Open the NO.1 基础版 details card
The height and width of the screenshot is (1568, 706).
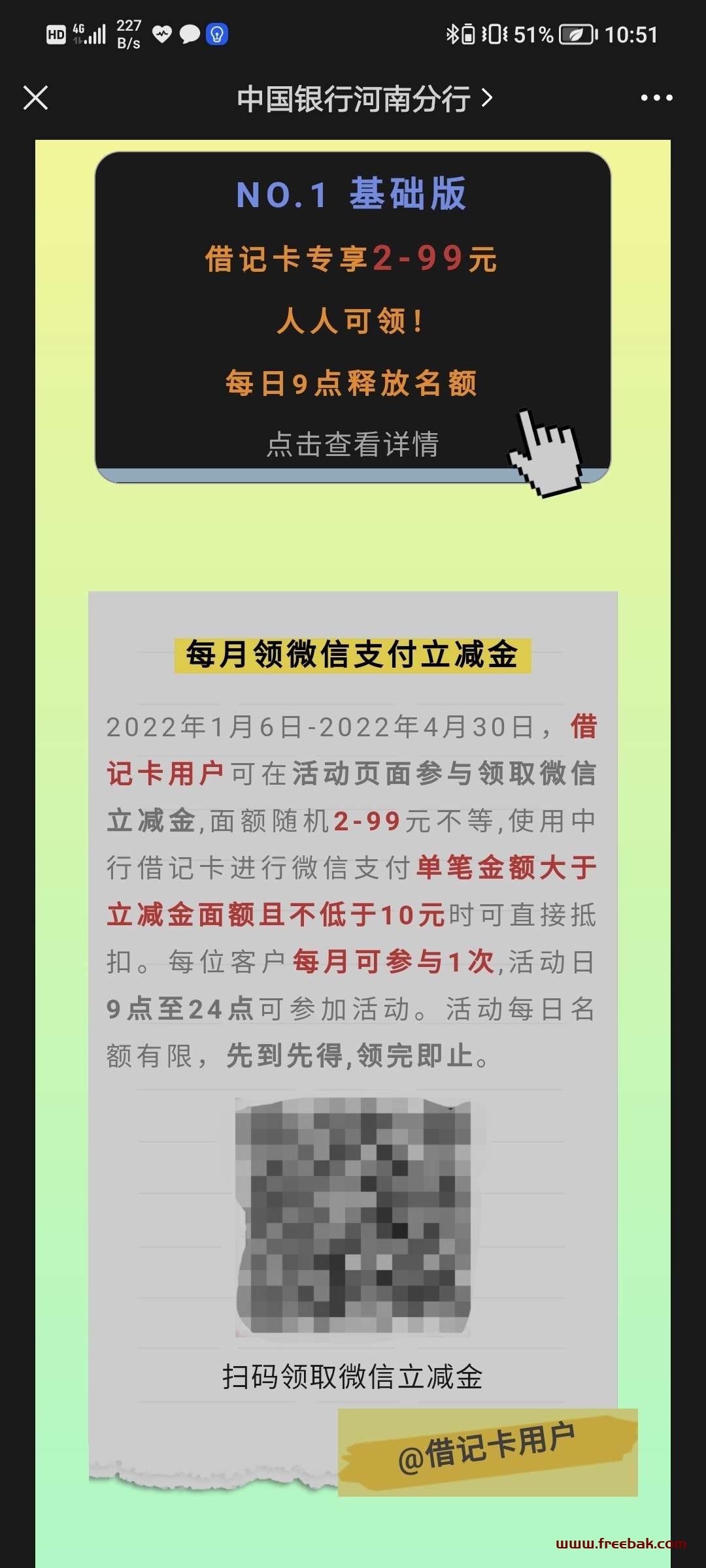(x=353, y=318)
